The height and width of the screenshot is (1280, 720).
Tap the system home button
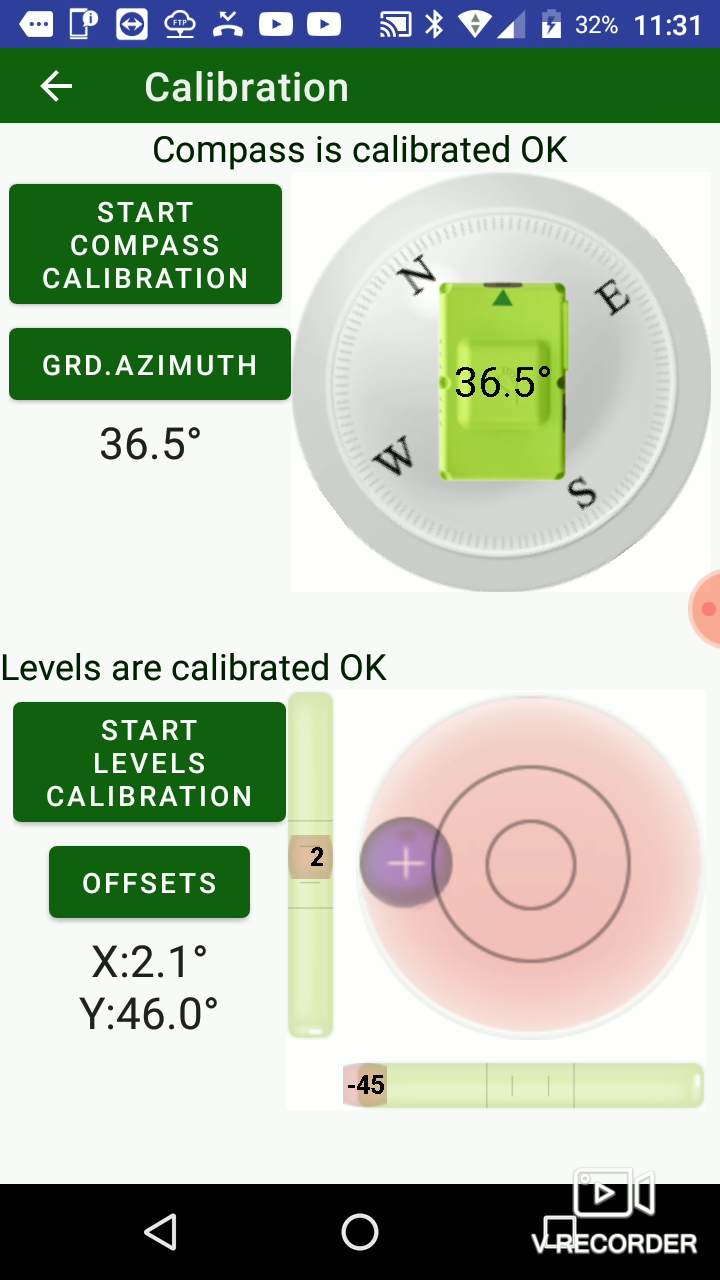pyautogui.click(x=360, y=1232)
